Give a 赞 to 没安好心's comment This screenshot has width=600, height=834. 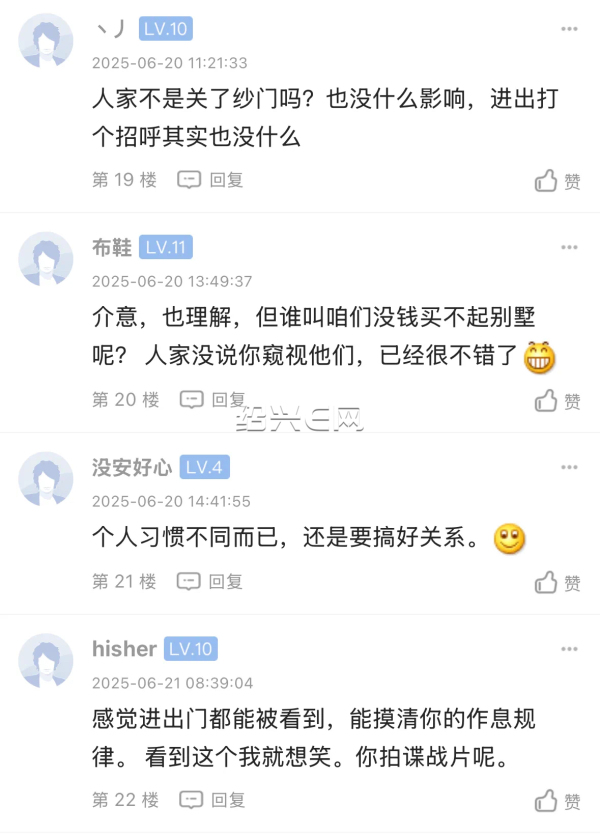[x=557, y=582]
